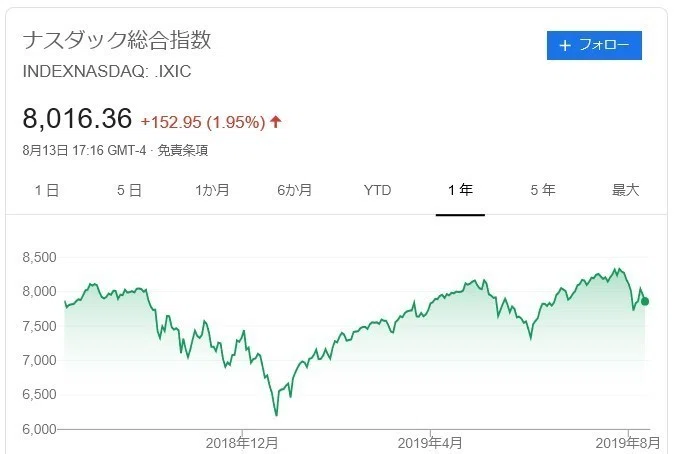Tap the 1年 range tab
678x454 pixels.
coord(460,190)
